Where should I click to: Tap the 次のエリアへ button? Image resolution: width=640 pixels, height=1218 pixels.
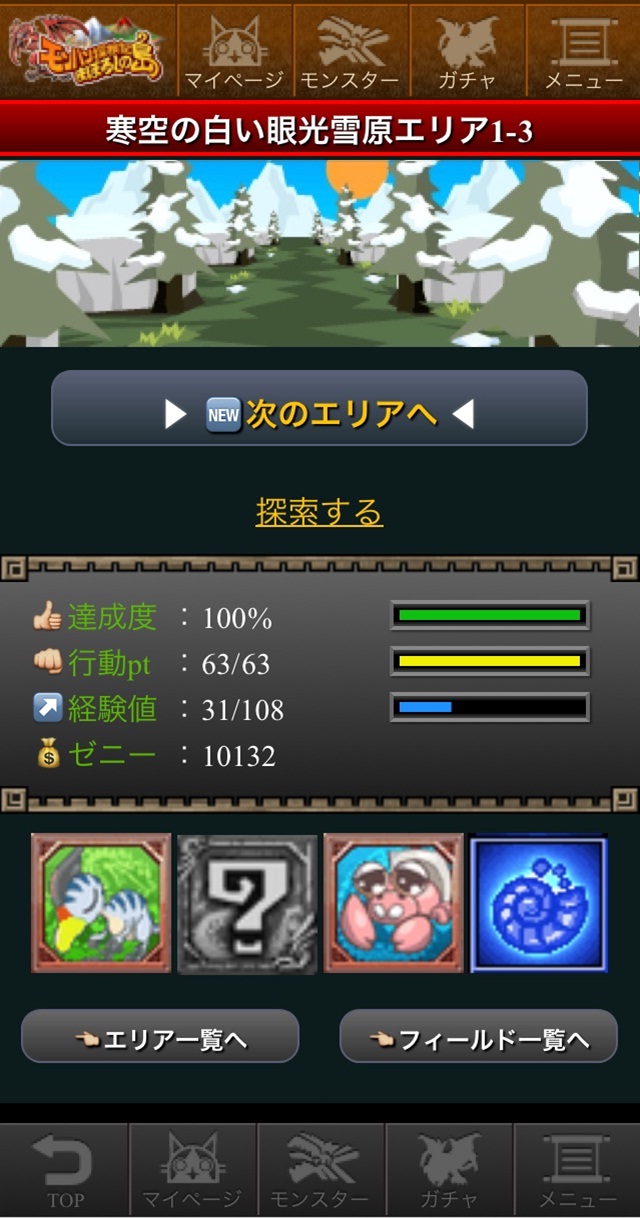[x=319, y=408]
